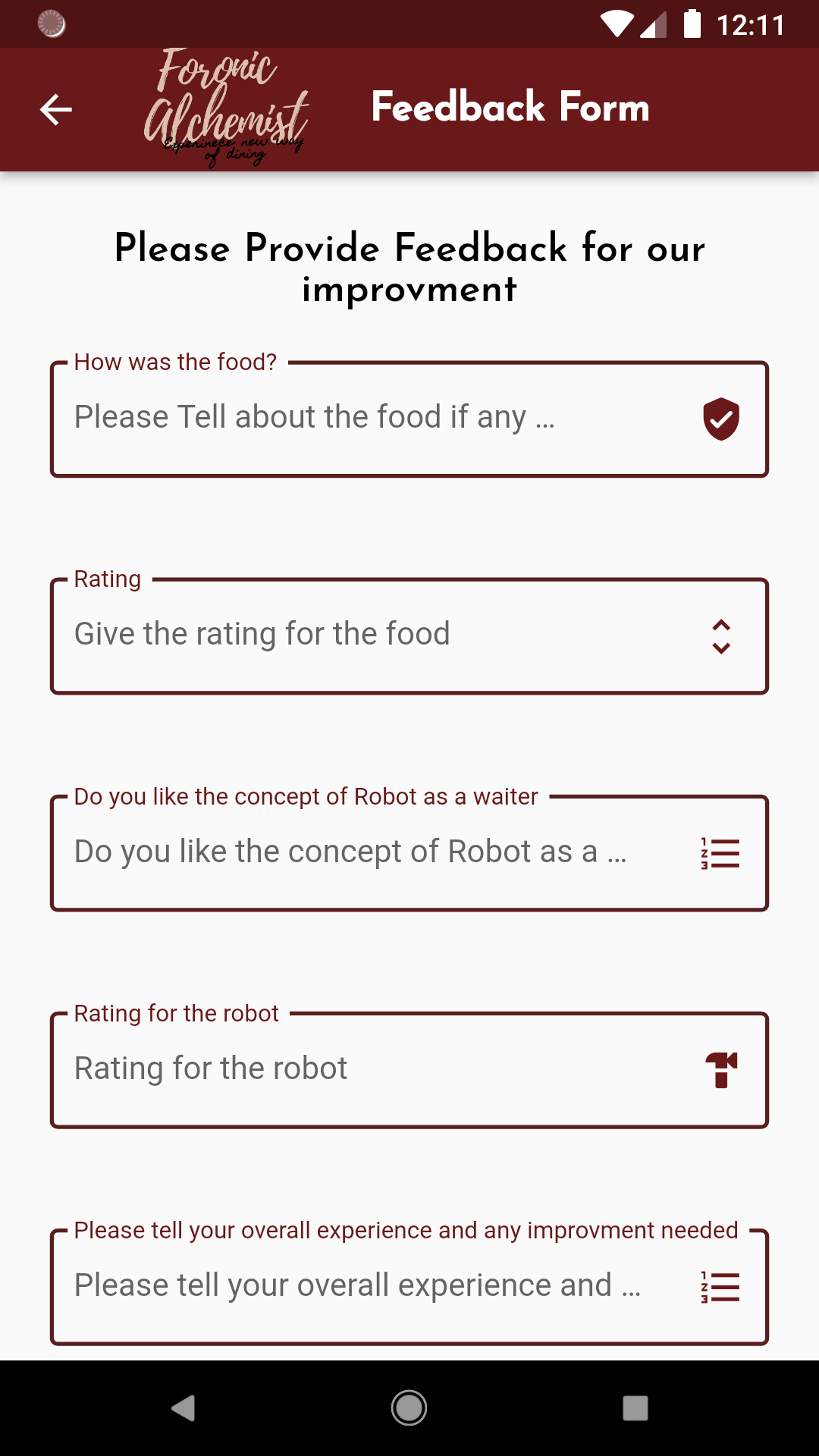The width and height of the screenshot is (819, 1456).
Task: Tap the Android back navigation triangle
Action: 182,1410
